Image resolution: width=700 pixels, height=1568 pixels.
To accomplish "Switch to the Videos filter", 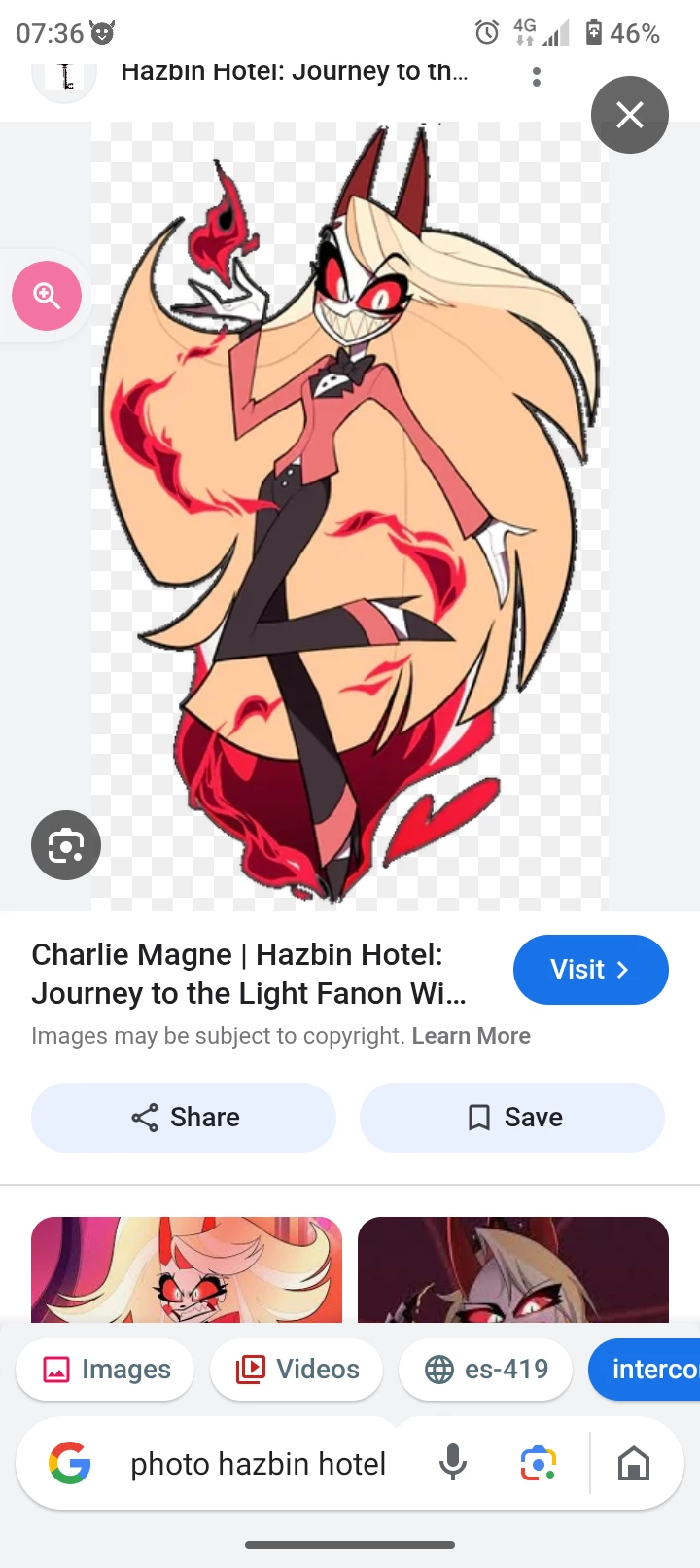I will [x=297, y=1370].
